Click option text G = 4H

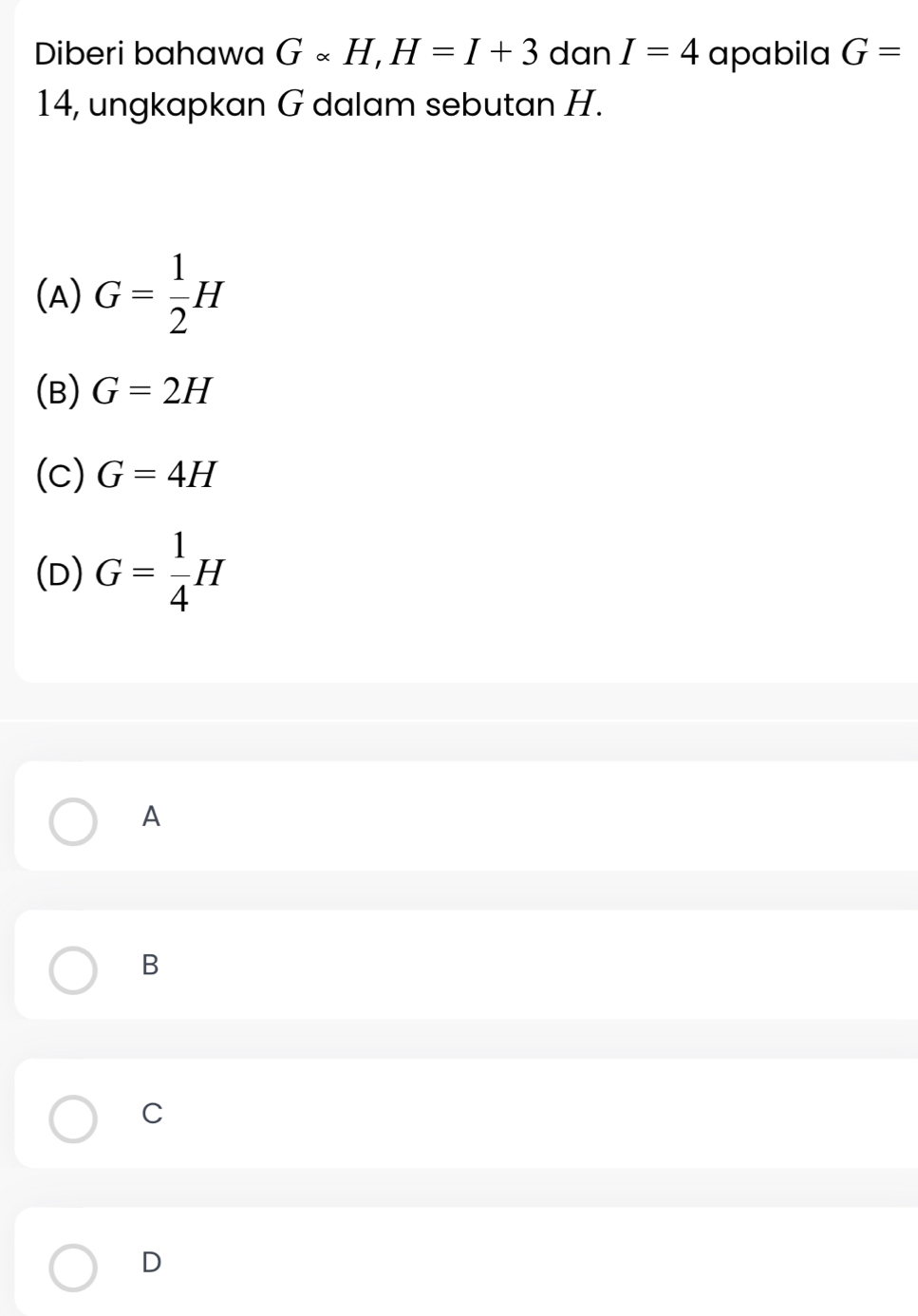click(123, 472)
